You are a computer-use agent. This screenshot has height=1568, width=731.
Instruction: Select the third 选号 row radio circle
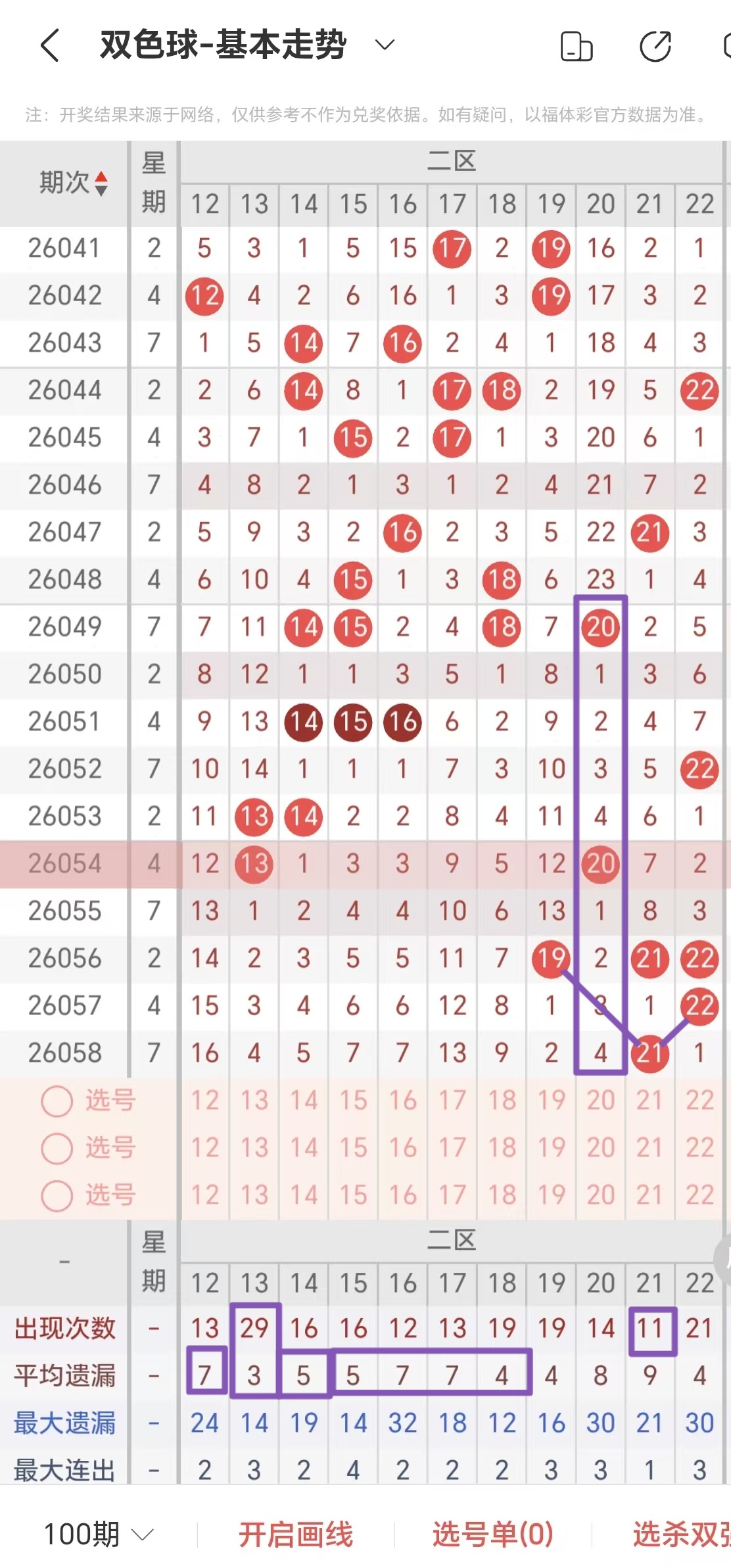[57, 1195]
